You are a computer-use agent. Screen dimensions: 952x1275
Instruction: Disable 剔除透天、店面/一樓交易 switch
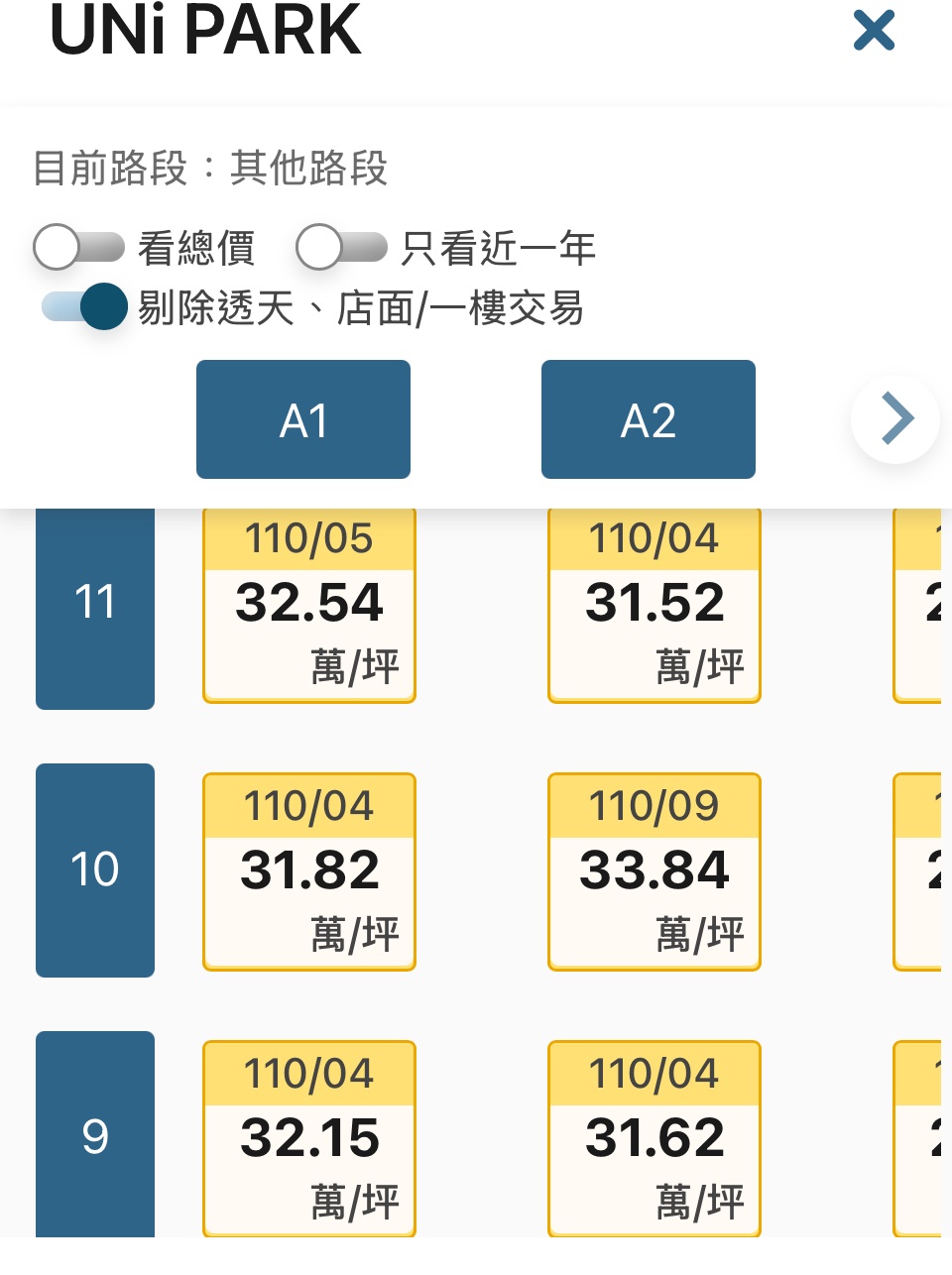tap(85, 306)
